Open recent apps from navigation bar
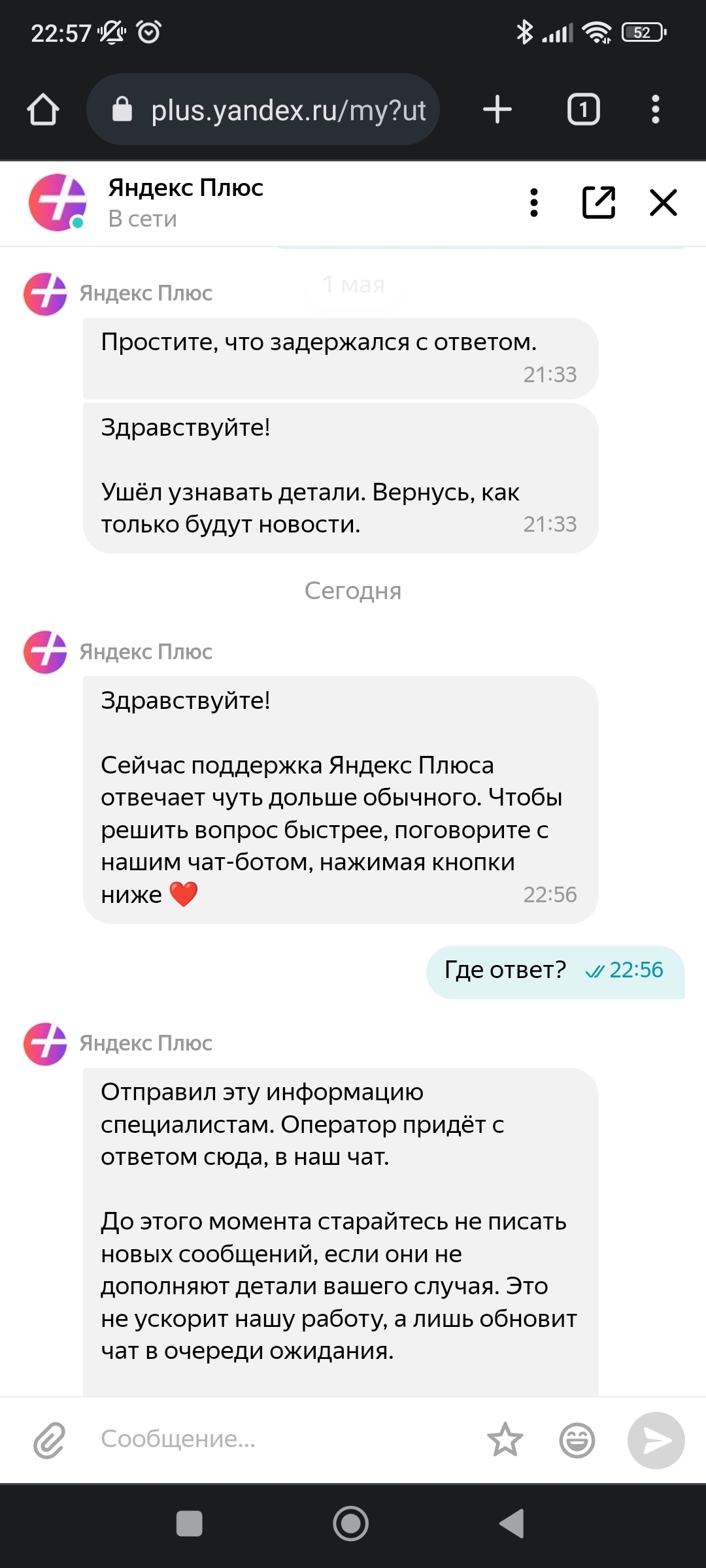Screen dimensions: 706x1568 tap(190, 1524)
